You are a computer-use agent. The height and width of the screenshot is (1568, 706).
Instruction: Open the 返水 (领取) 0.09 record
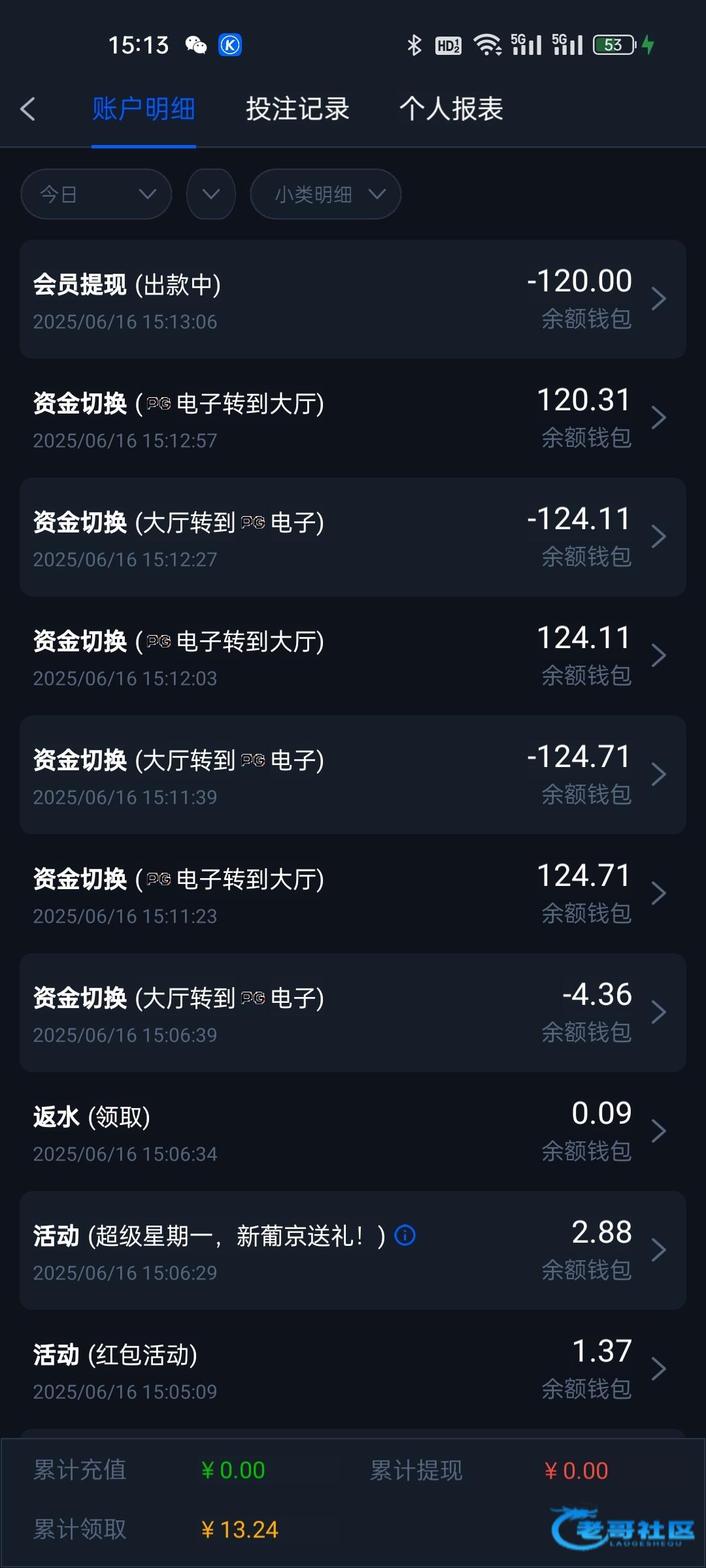click(353, 1132)
